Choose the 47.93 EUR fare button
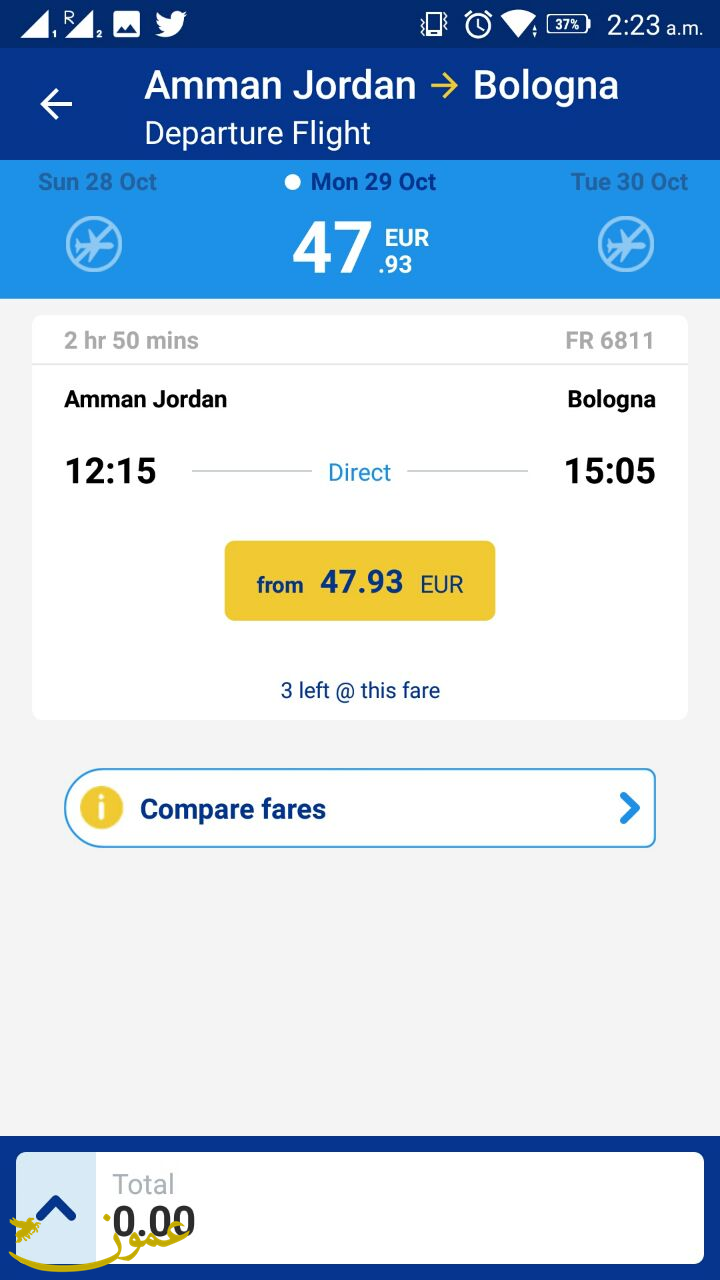The width and height of the screenshot is (720, 1280). tap(360, 581)
